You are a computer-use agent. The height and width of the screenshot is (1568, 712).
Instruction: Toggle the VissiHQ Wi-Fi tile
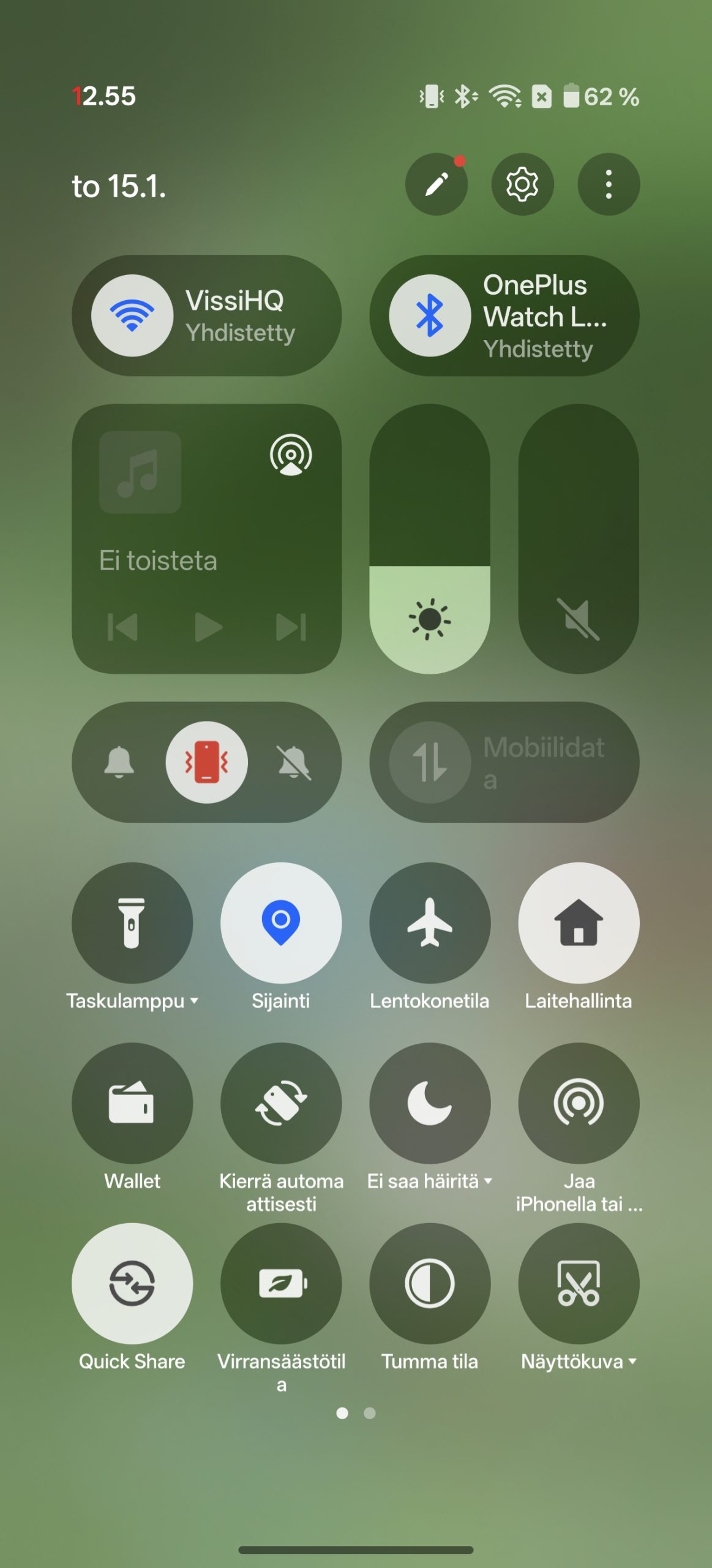pyautogui.click(x=132, y=315)
